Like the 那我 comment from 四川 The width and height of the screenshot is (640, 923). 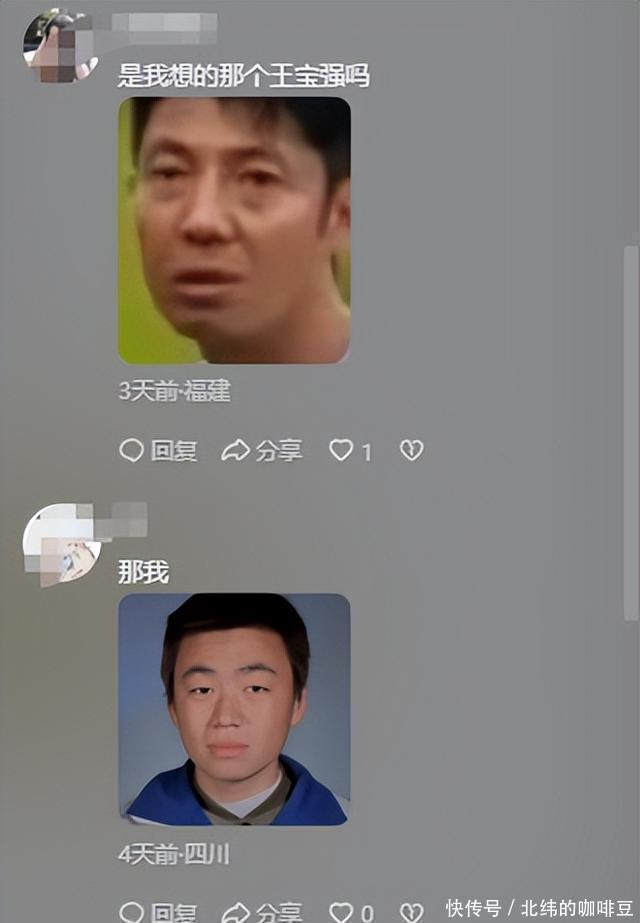342,911
